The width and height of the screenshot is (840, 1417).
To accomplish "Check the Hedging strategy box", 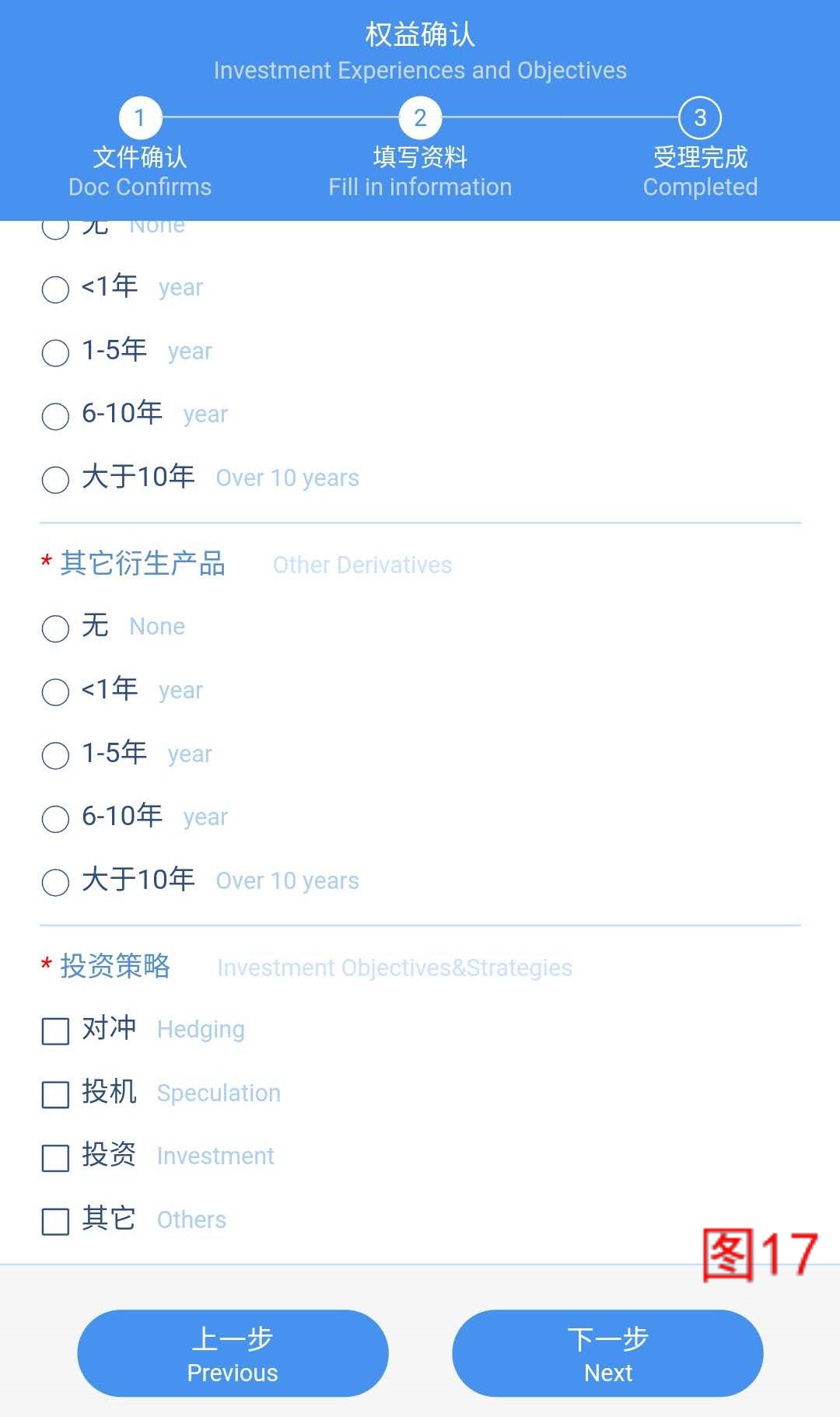I will point(55,1031).
